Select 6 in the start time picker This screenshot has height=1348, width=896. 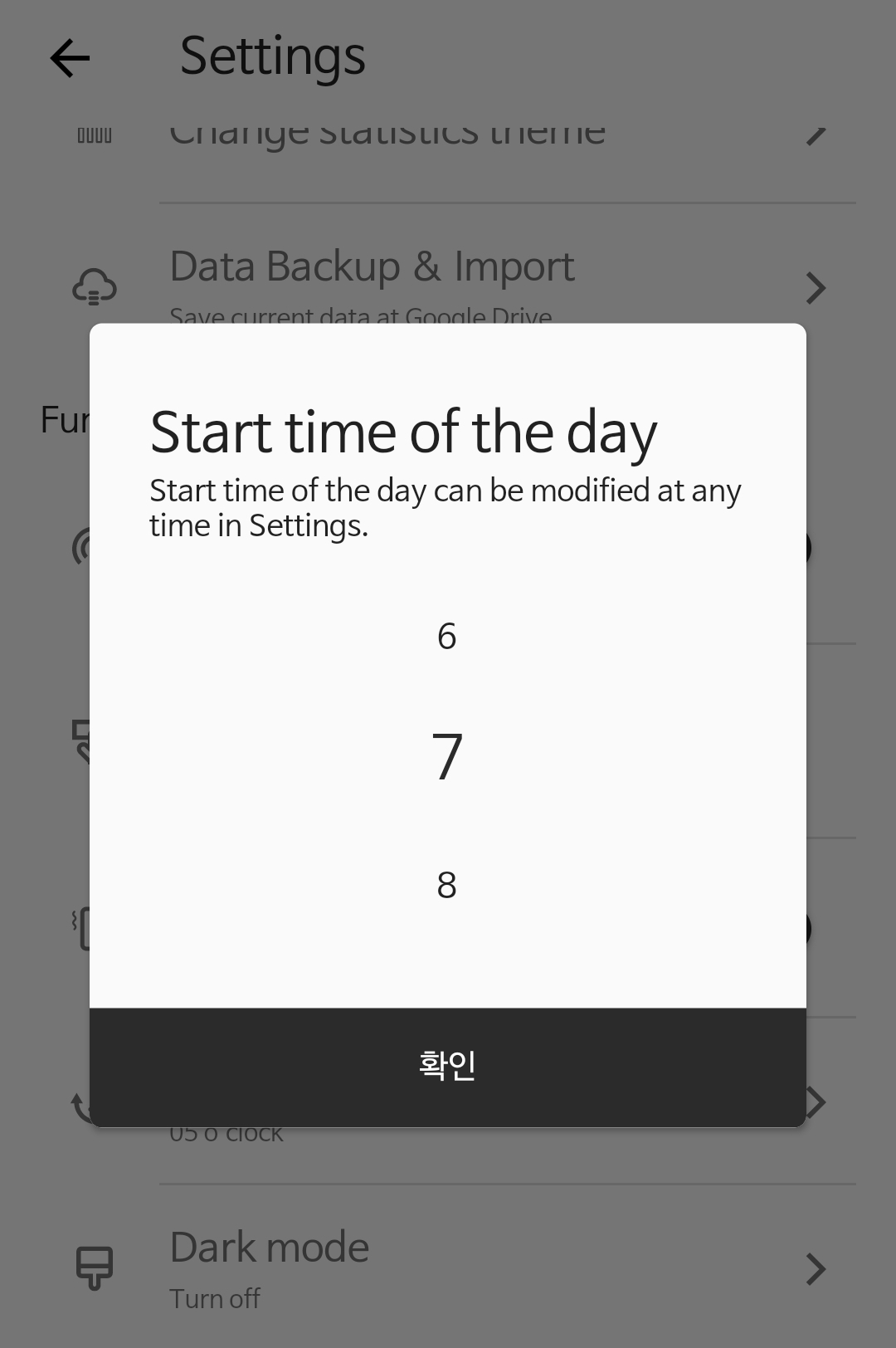tap(448, 637)
